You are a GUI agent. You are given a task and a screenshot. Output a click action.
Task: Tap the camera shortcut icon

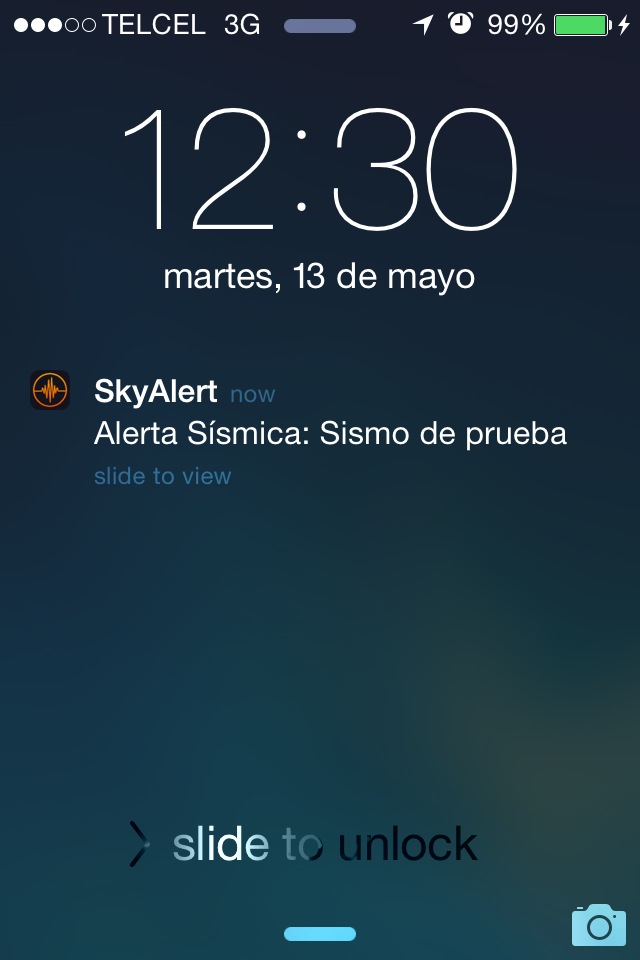[x=598, y=925]
